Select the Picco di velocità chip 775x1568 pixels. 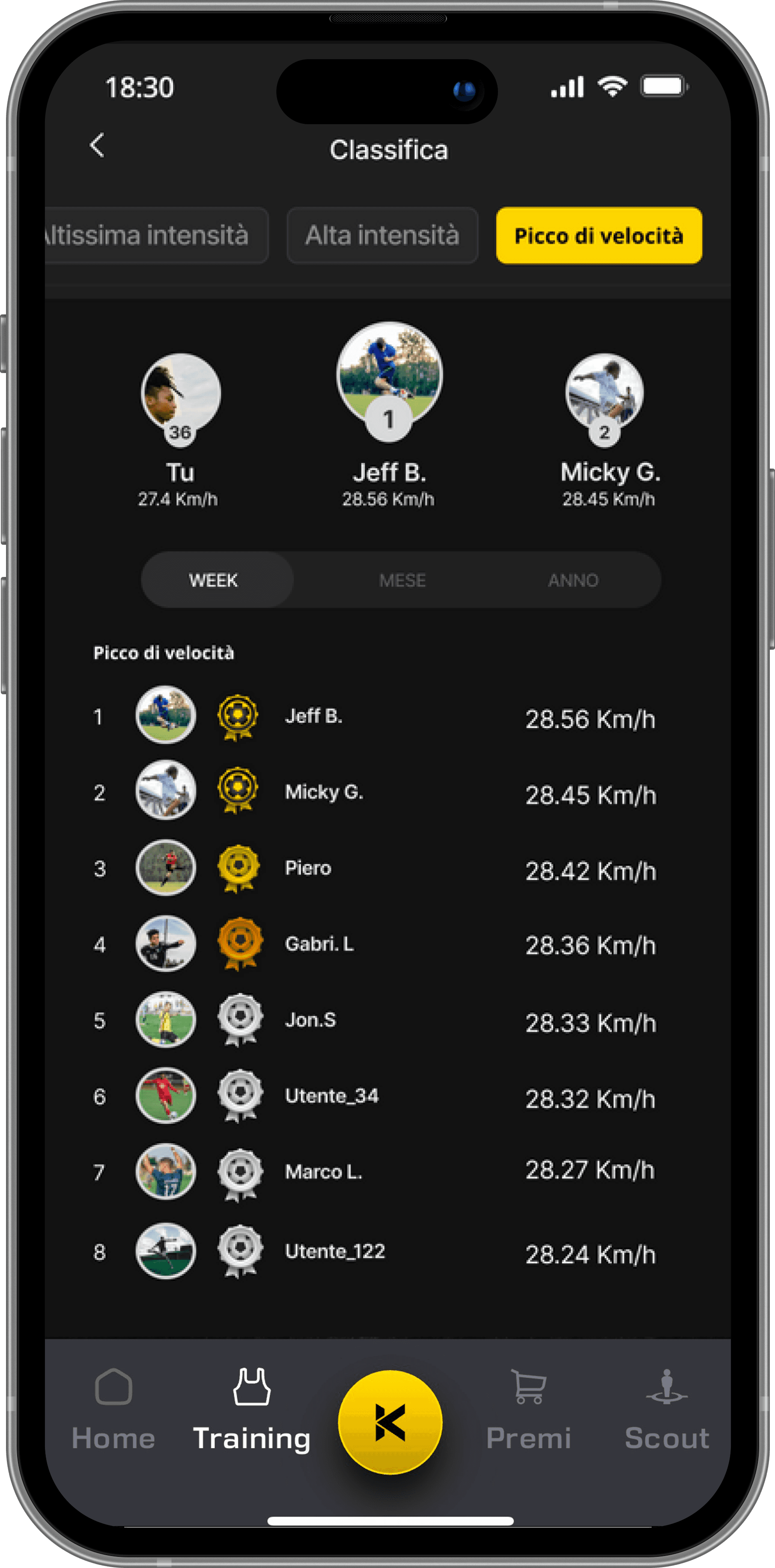tap(599, 236)
